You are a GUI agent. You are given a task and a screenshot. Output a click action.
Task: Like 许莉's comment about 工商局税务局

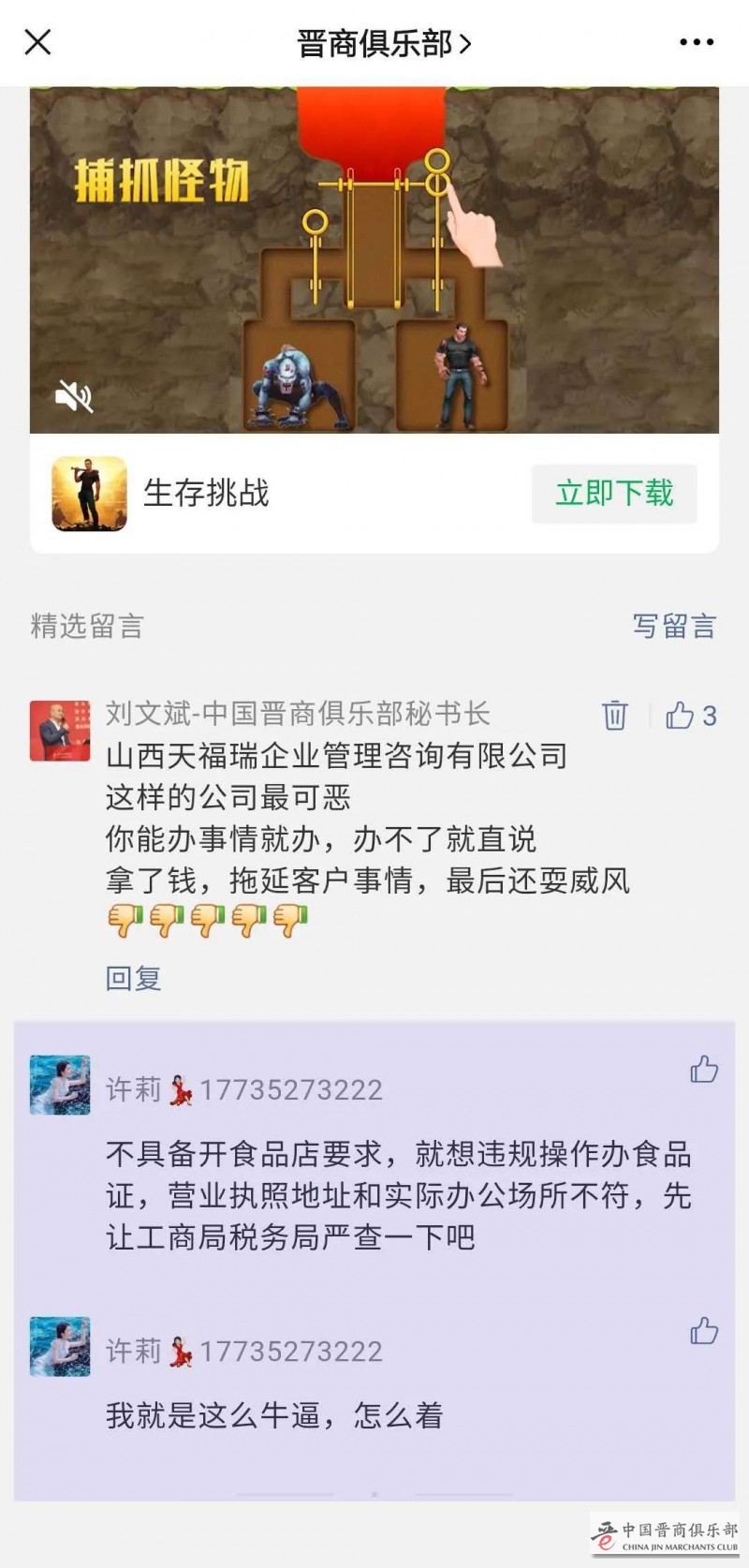703,1069
